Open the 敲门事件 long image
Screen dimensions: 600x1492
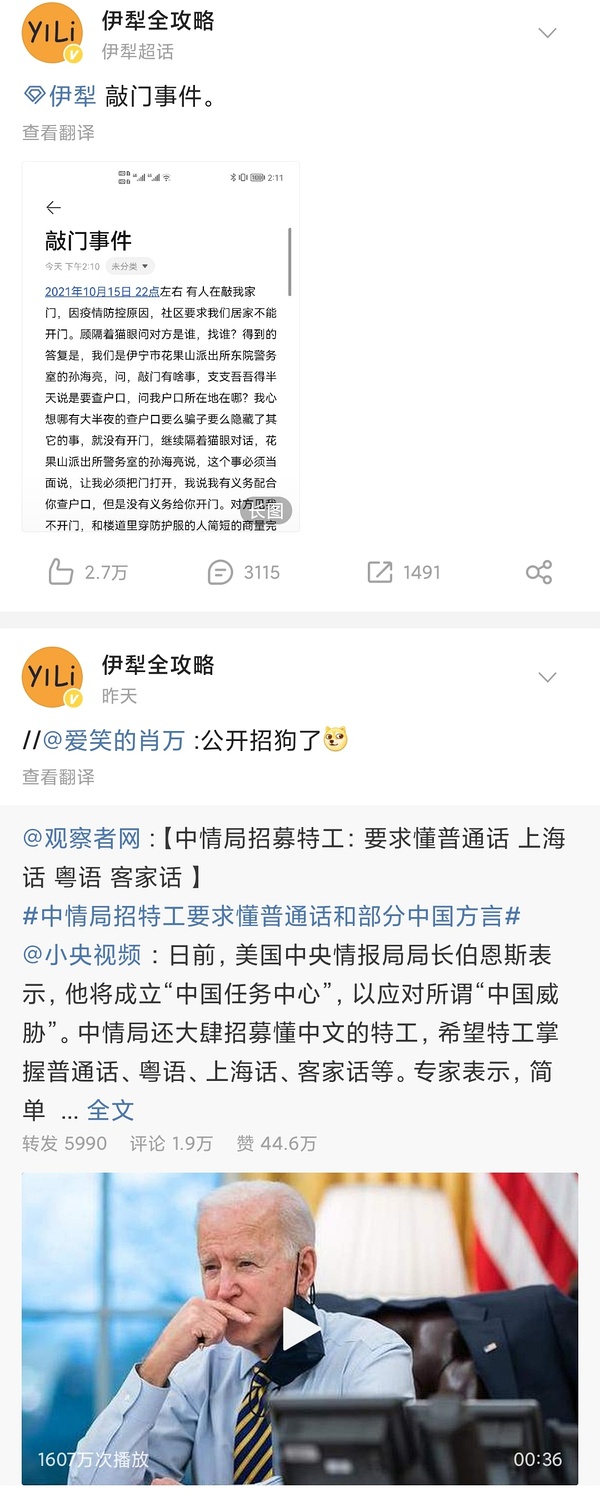click(x=160, y=346)
